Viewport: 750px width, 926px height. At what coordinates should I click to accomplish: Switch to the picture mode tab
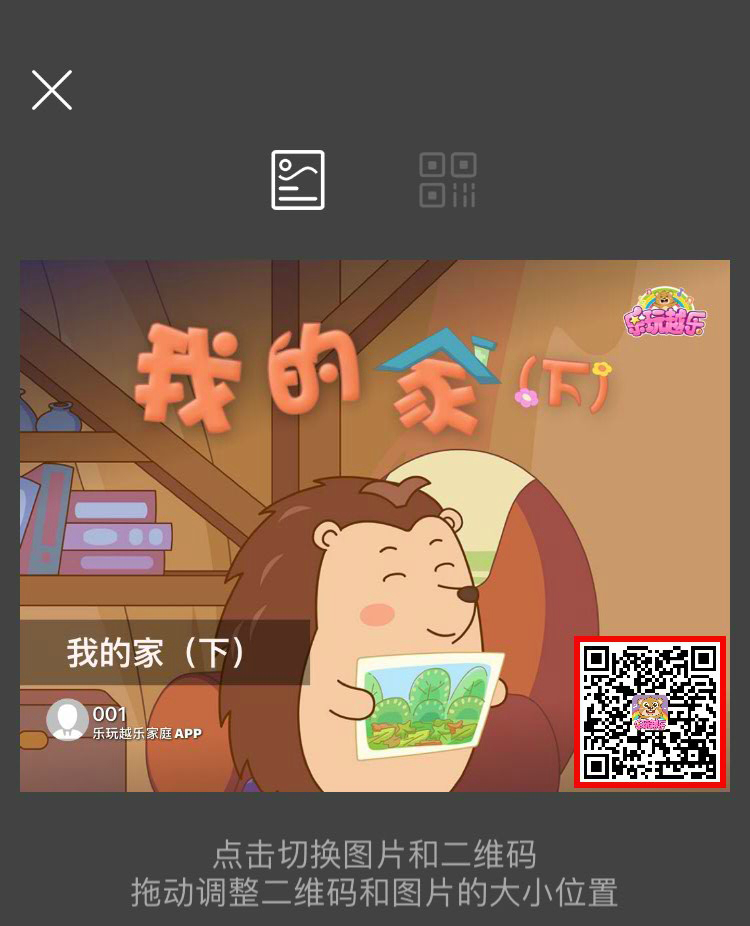pos(298,180)
